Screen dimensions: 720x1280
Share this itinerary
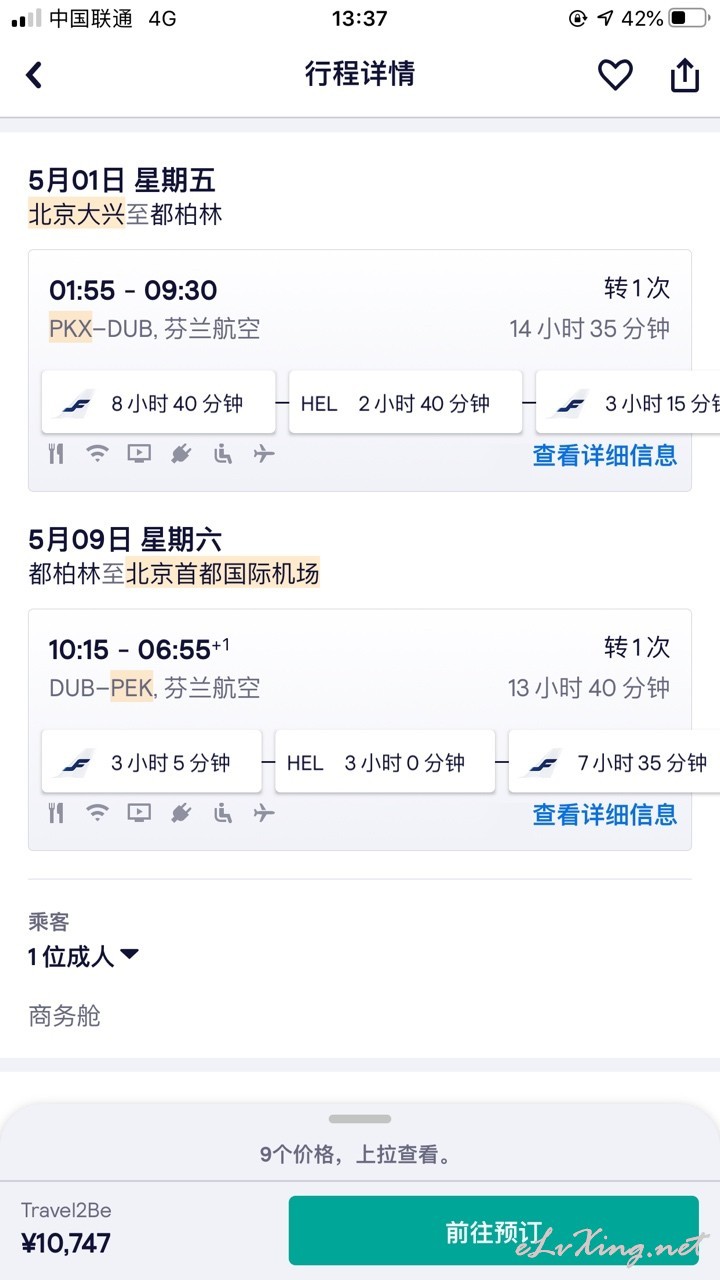coord(684,75)
